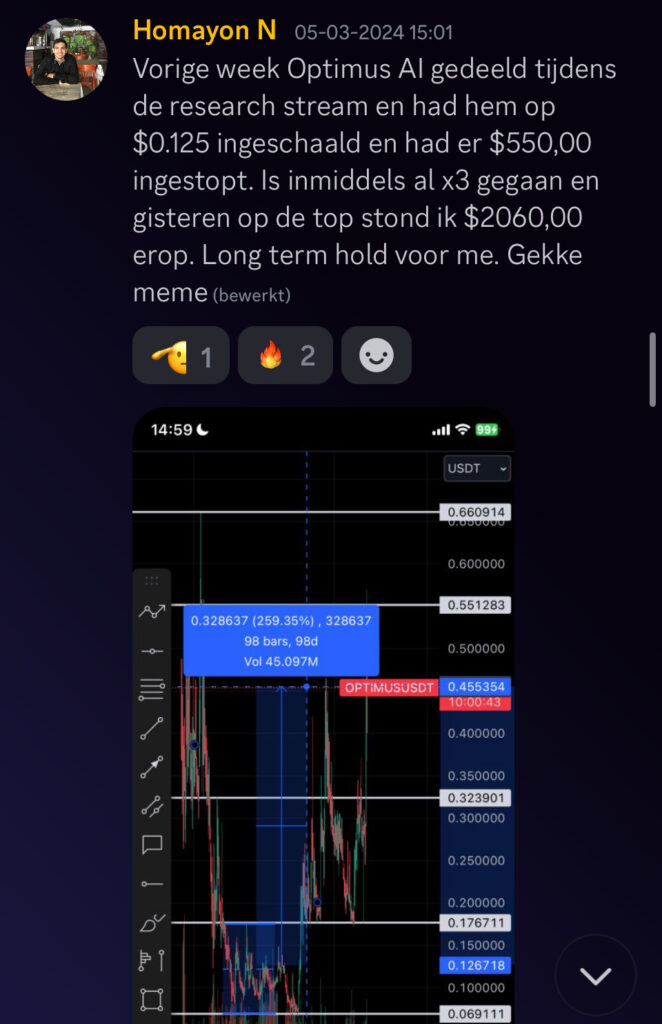Add the saluting face reaction

click(x=181, y=355)
